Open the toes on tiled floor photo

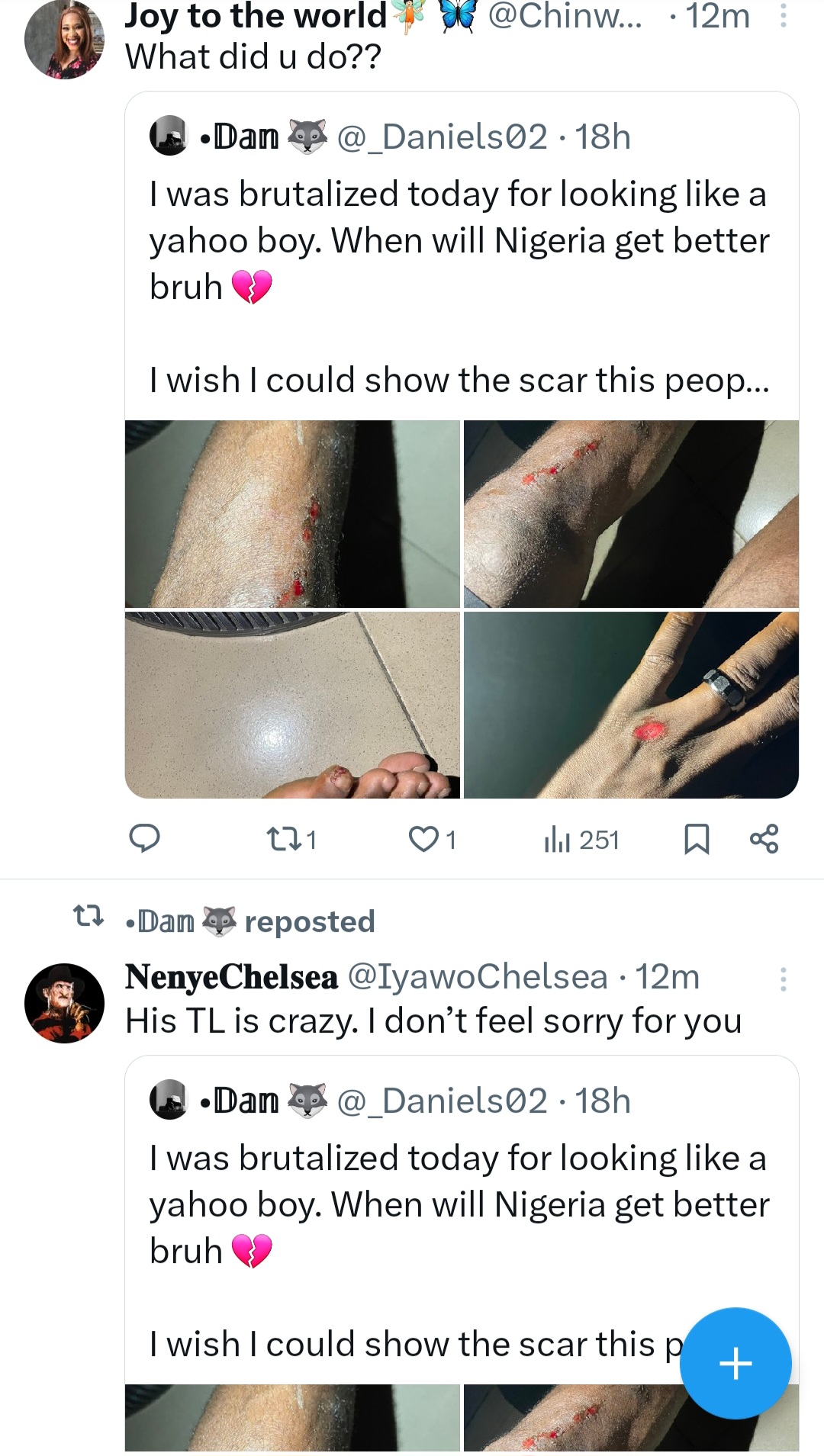(x=292, y=705)
